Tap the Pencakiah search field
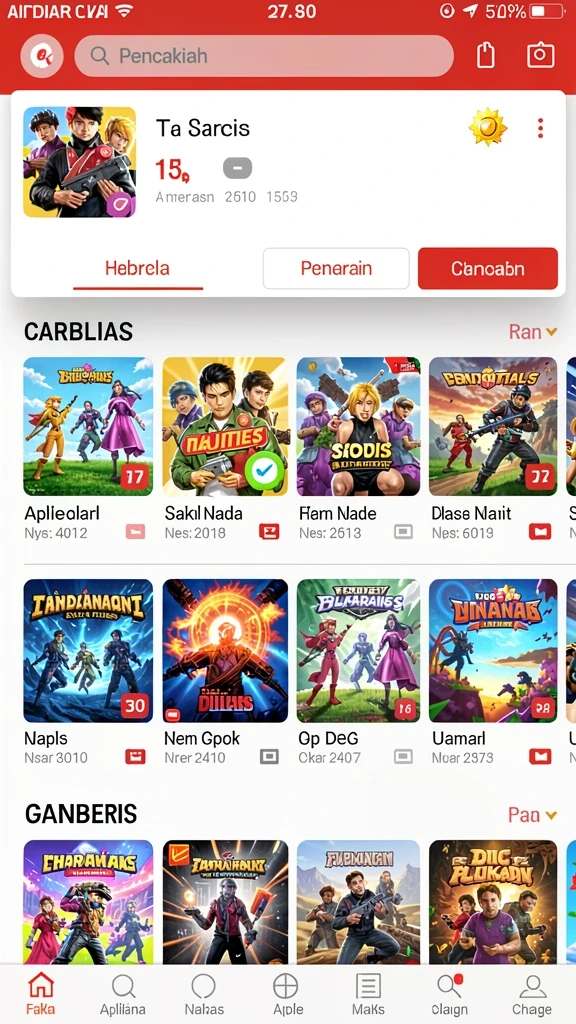The width and height of the screenshot is (576, 1024). pos(264,56)
